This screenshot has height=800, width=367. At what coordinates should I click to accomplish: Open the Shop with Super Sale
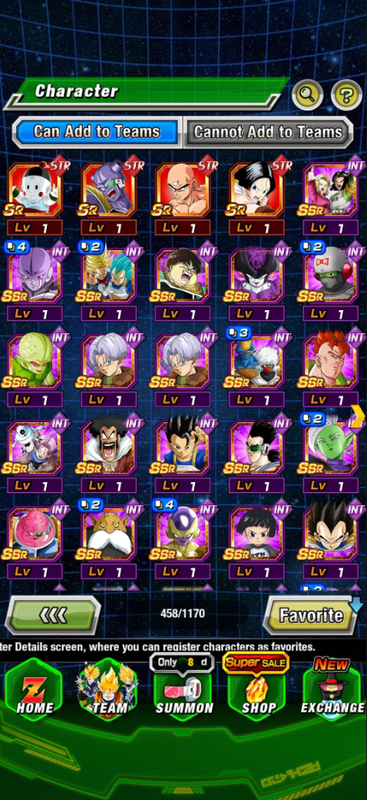[x=256, y=687]
